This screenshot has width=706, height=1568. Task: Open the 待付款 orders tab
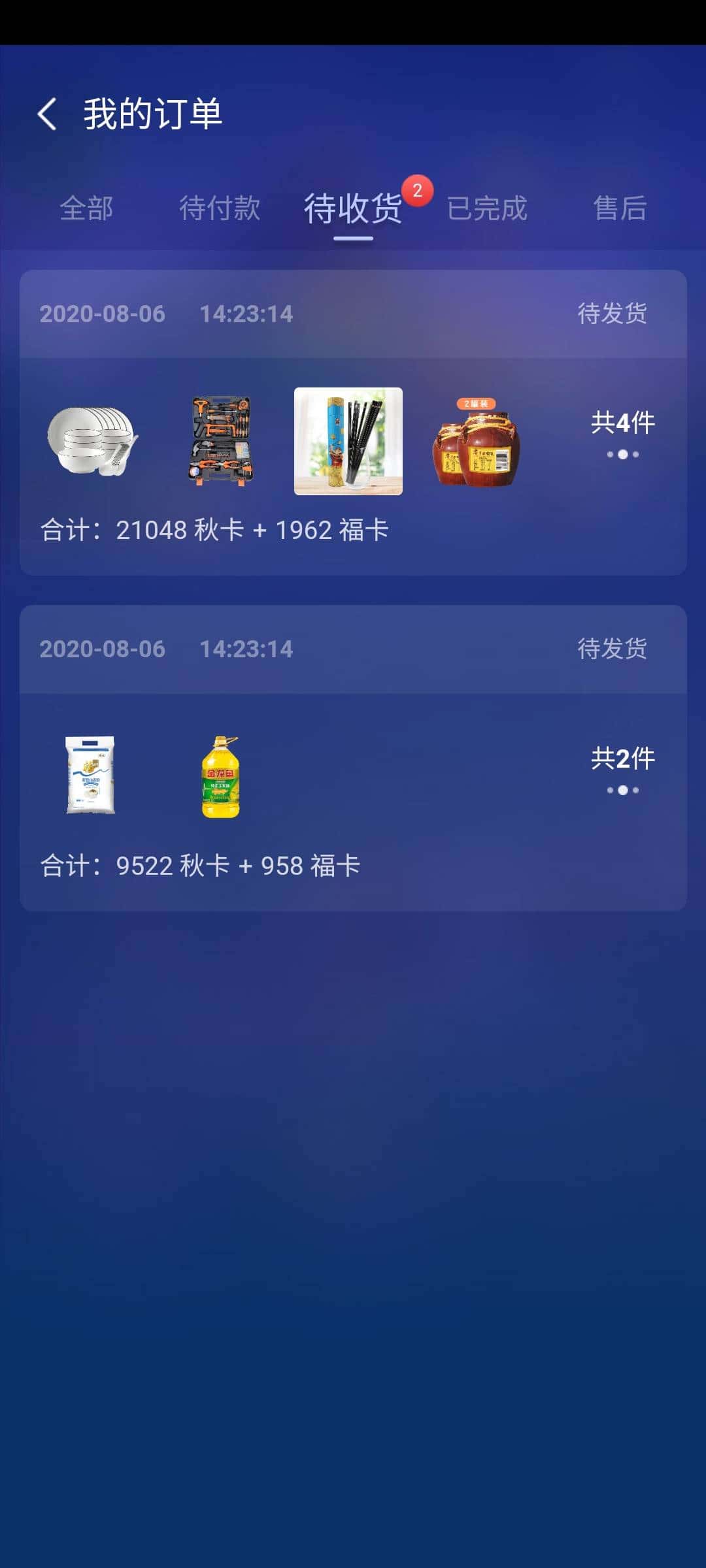[x=220, y=209]
